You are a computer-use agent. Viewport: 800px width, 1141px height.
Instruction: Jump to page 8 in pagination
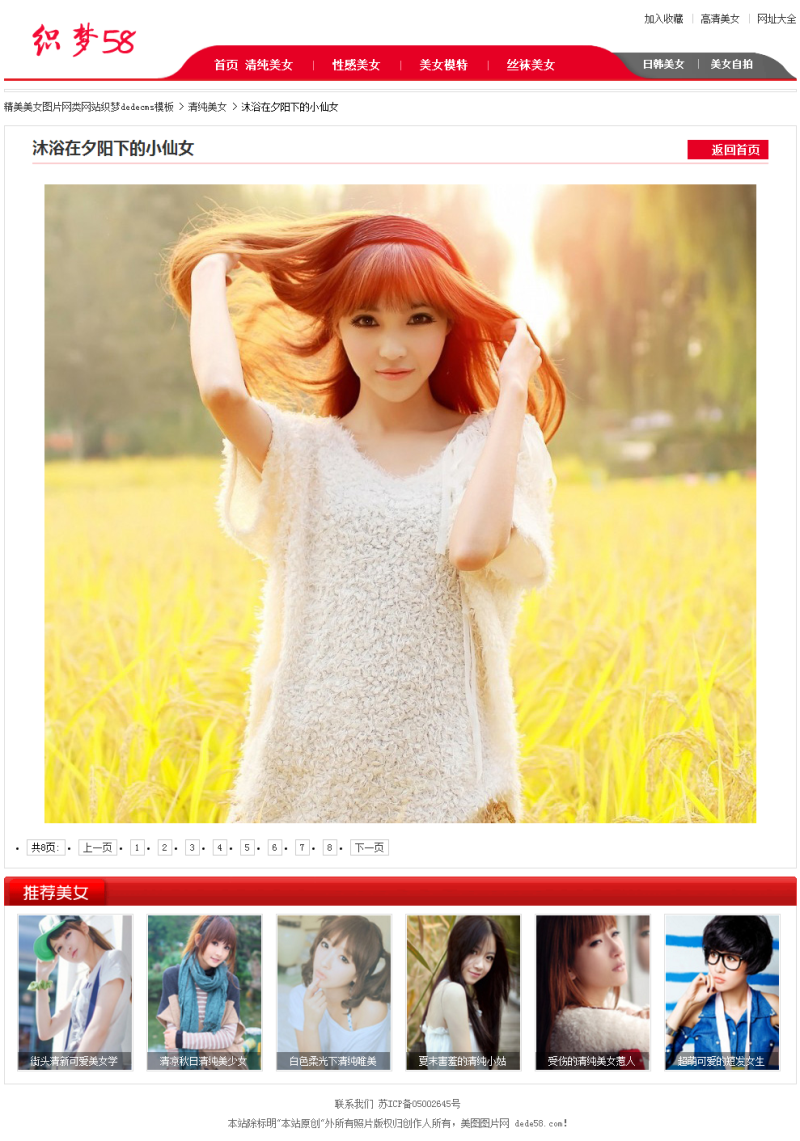[x=330, y=847]
